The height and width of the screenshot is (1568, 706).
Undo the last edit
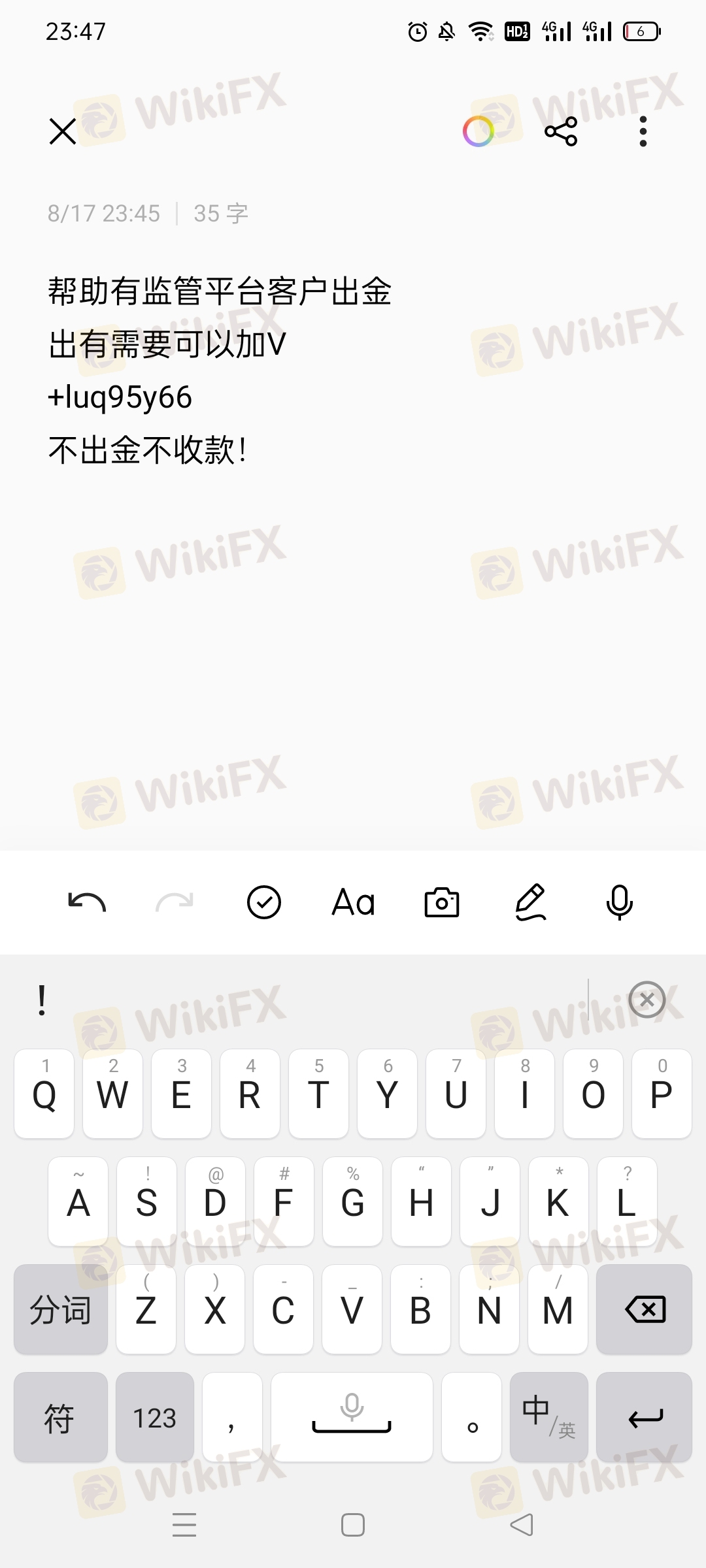click(x=87, y=902)
